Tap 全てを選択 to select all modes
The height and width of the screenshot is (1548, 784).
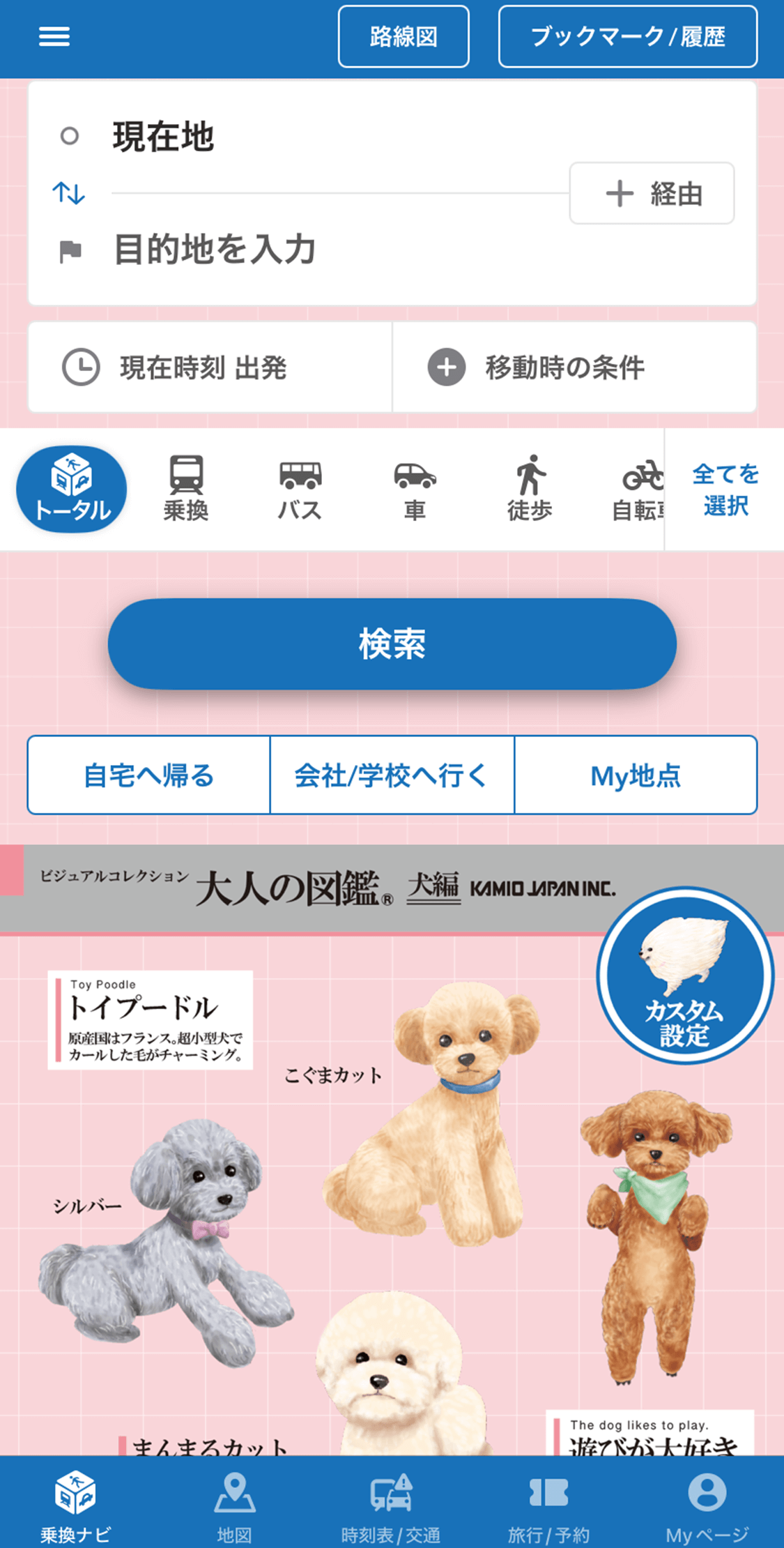tap(725, 490)
